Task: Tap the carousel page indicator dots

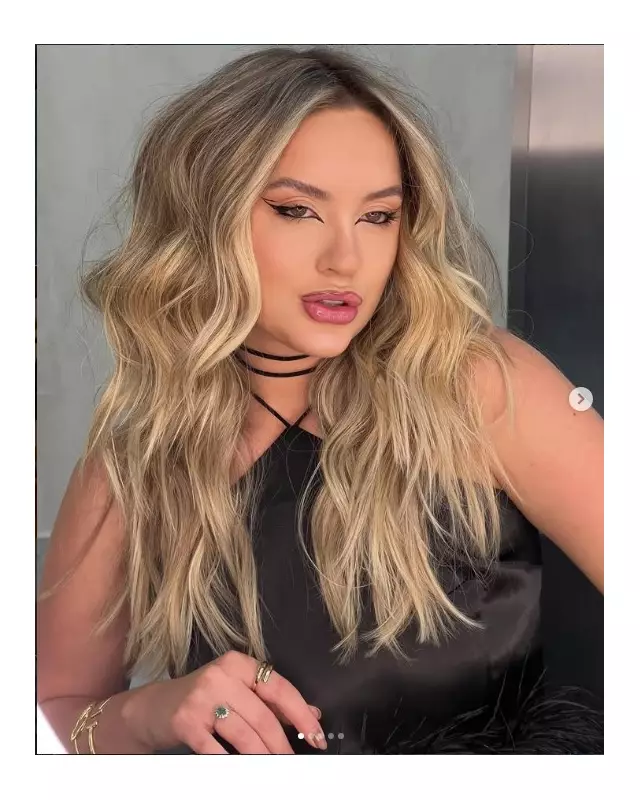Action: pyautogui.click(x=321, y=736)
